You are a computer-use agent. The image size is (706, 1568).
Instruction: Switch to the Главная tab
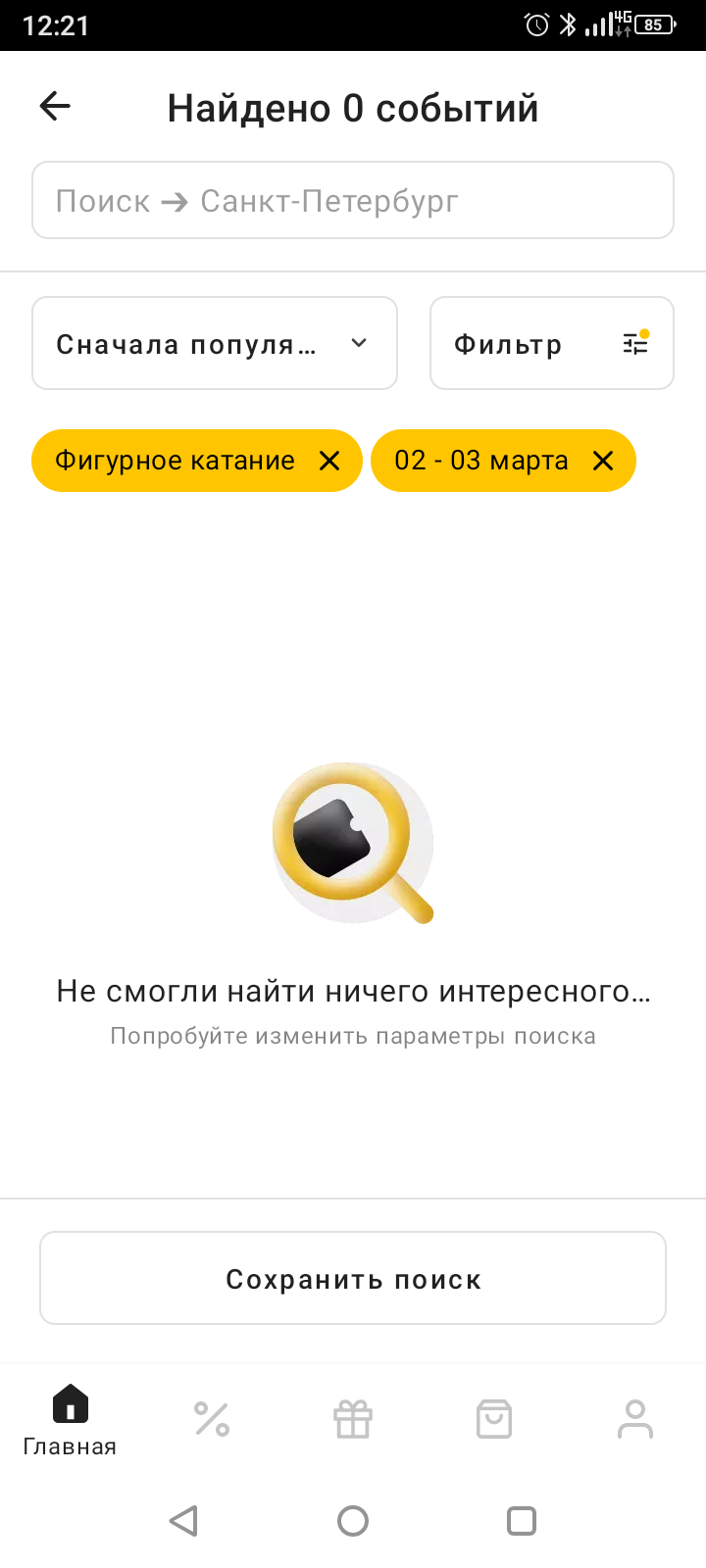point(70,1419)
